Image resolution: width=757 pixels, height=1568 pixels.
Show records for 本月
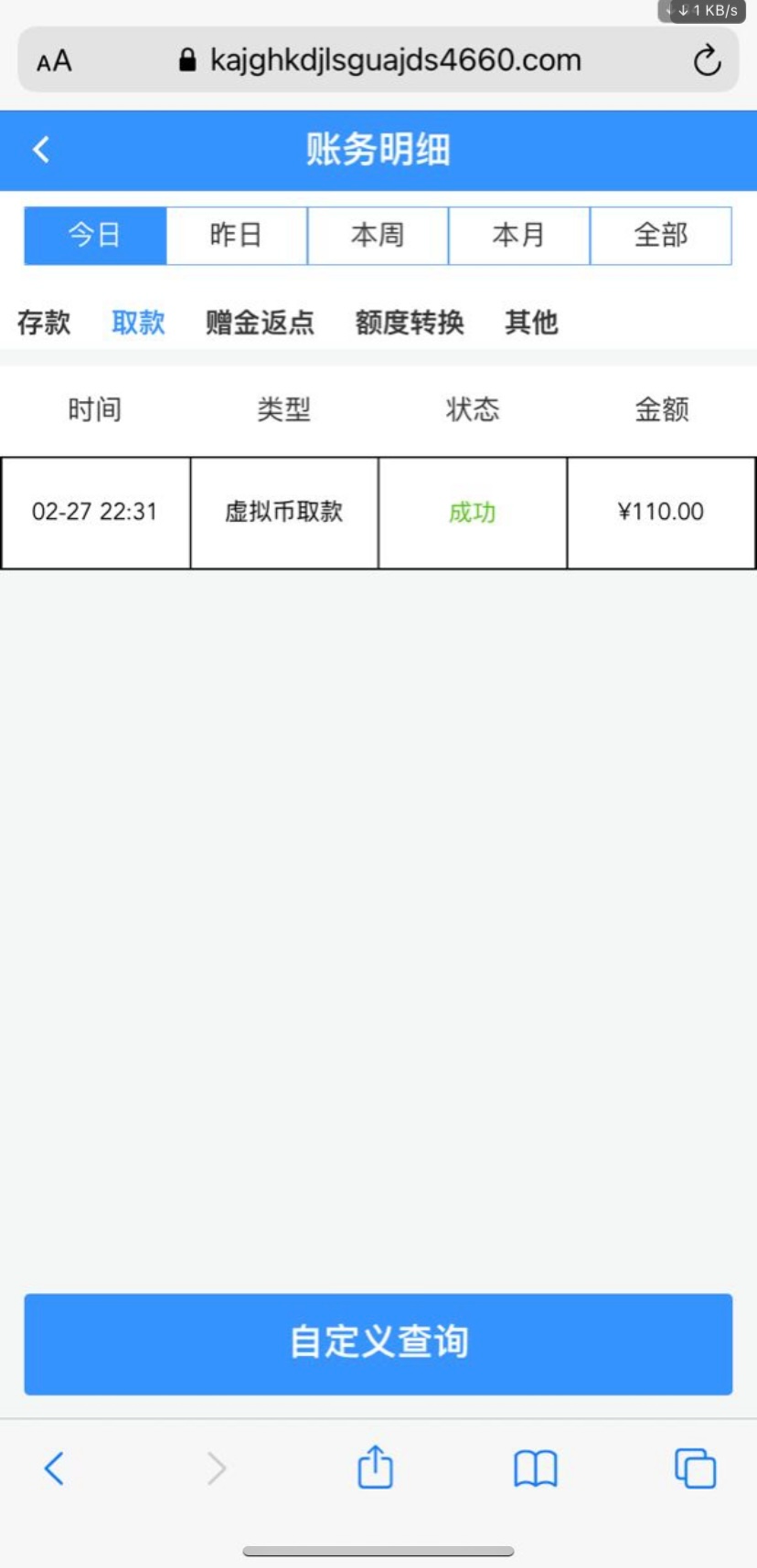(x=518, y=236)
